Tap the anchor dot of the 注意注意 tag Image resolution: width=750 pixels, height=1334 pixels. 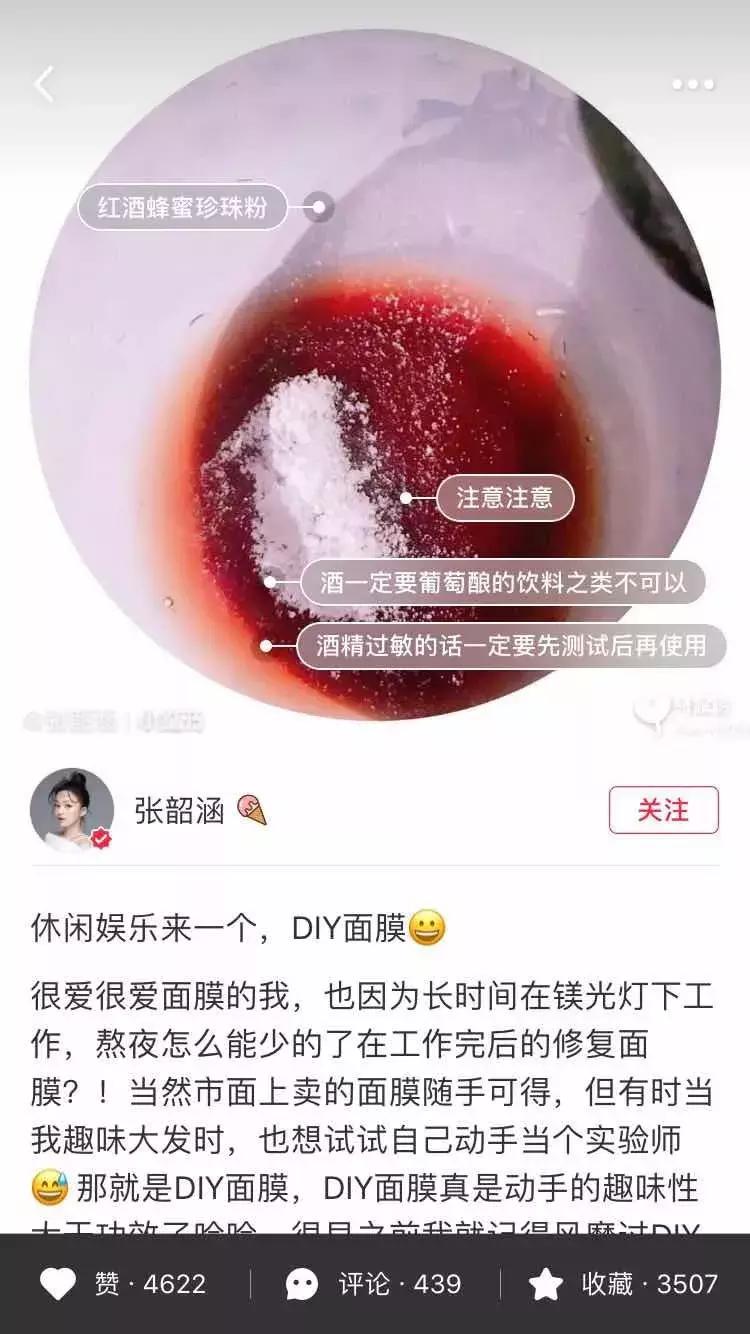tap(405, 496)
